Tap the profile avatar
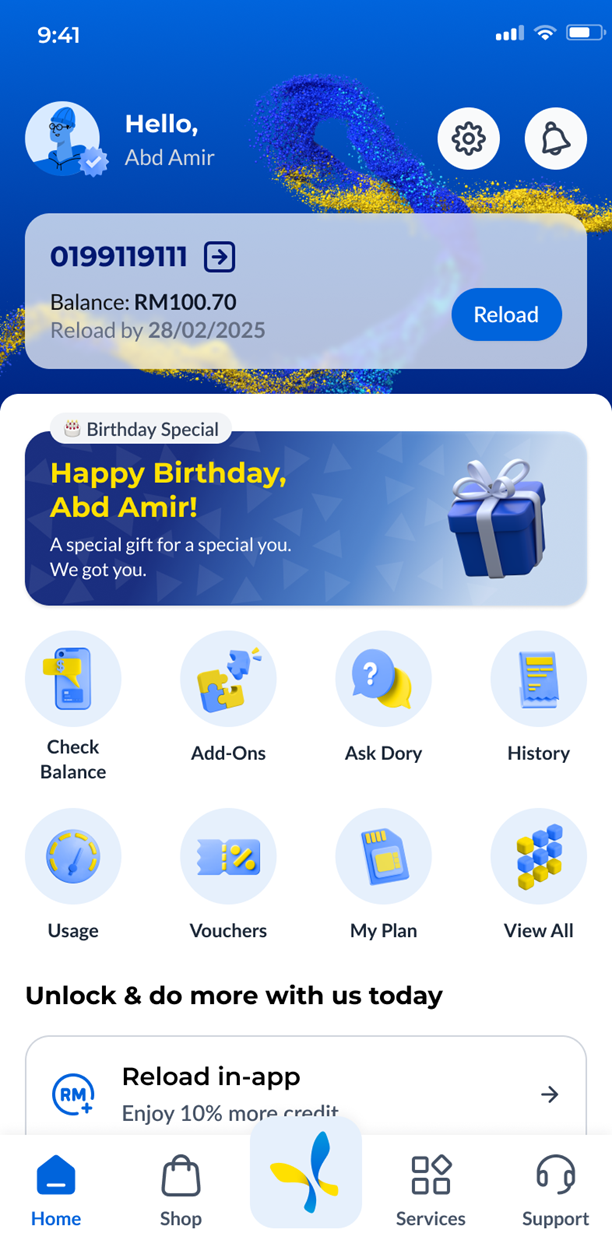This screenshot has width=612, height=1247. (x=64, y=139)
